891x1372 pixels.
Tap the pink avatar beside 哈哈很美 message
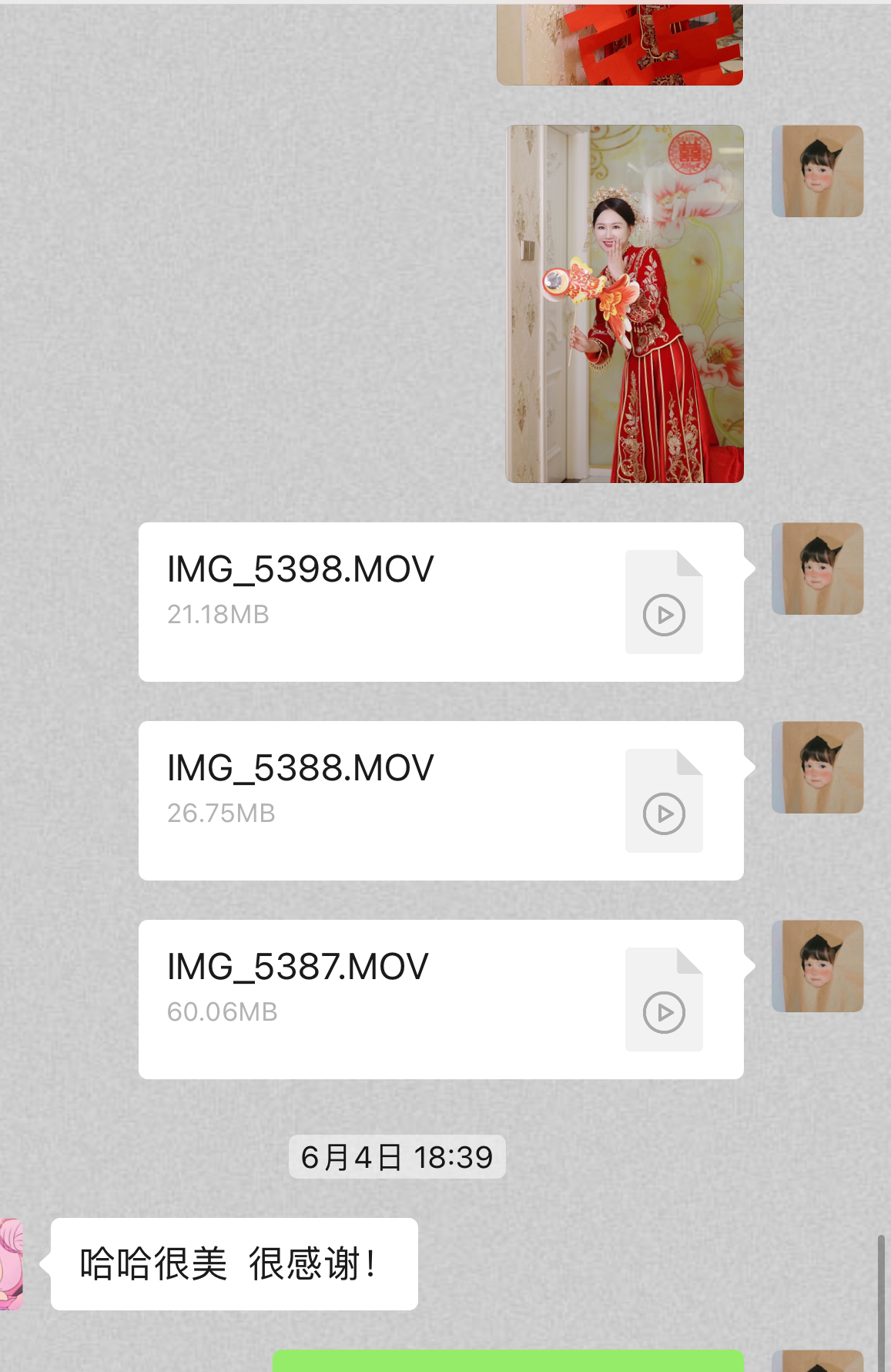11,1263
